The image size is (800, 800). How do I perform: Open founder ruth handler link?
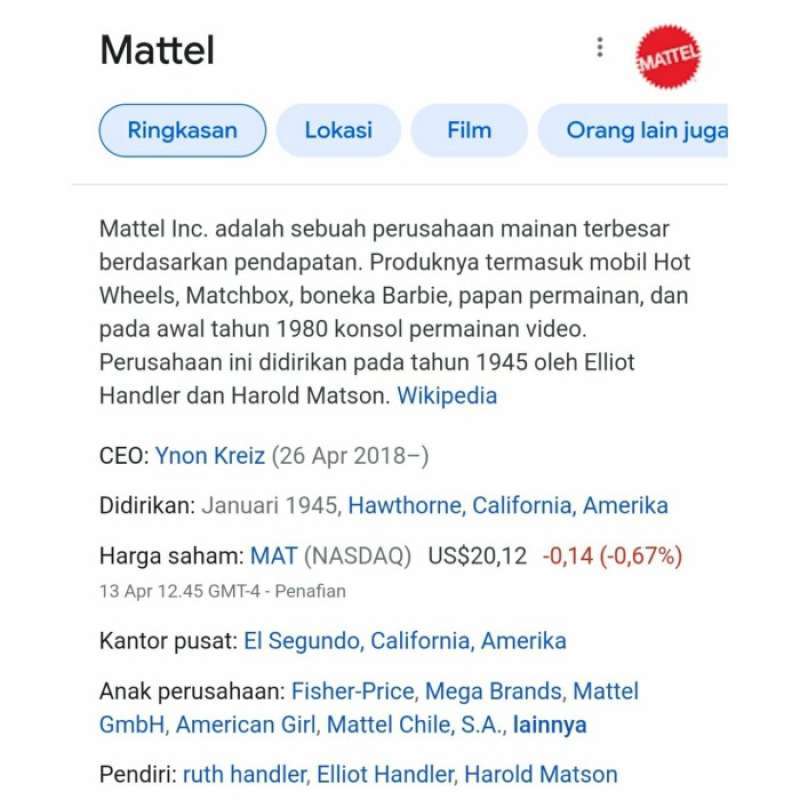[x=245, y=774]
